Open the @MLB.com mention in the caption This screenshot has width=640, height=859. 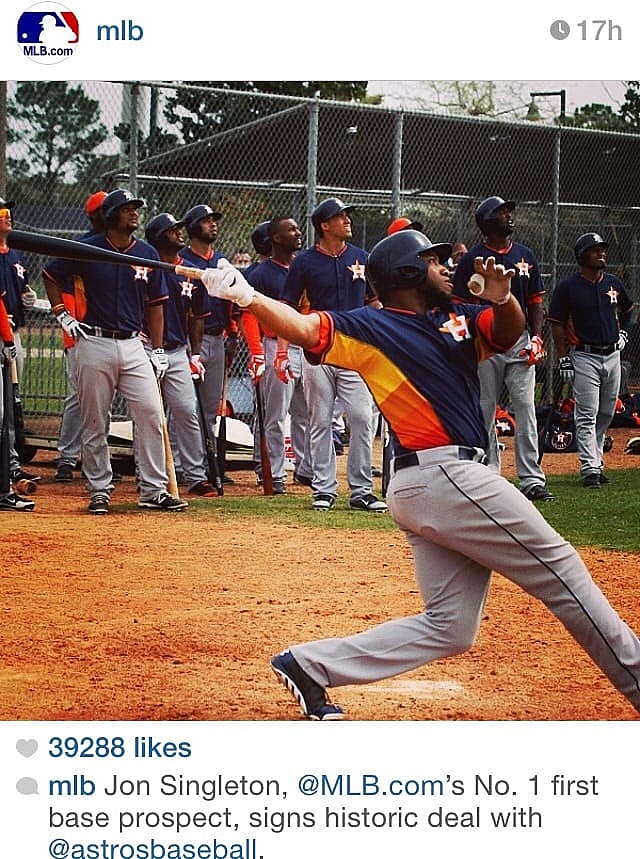tap(369, 785)
